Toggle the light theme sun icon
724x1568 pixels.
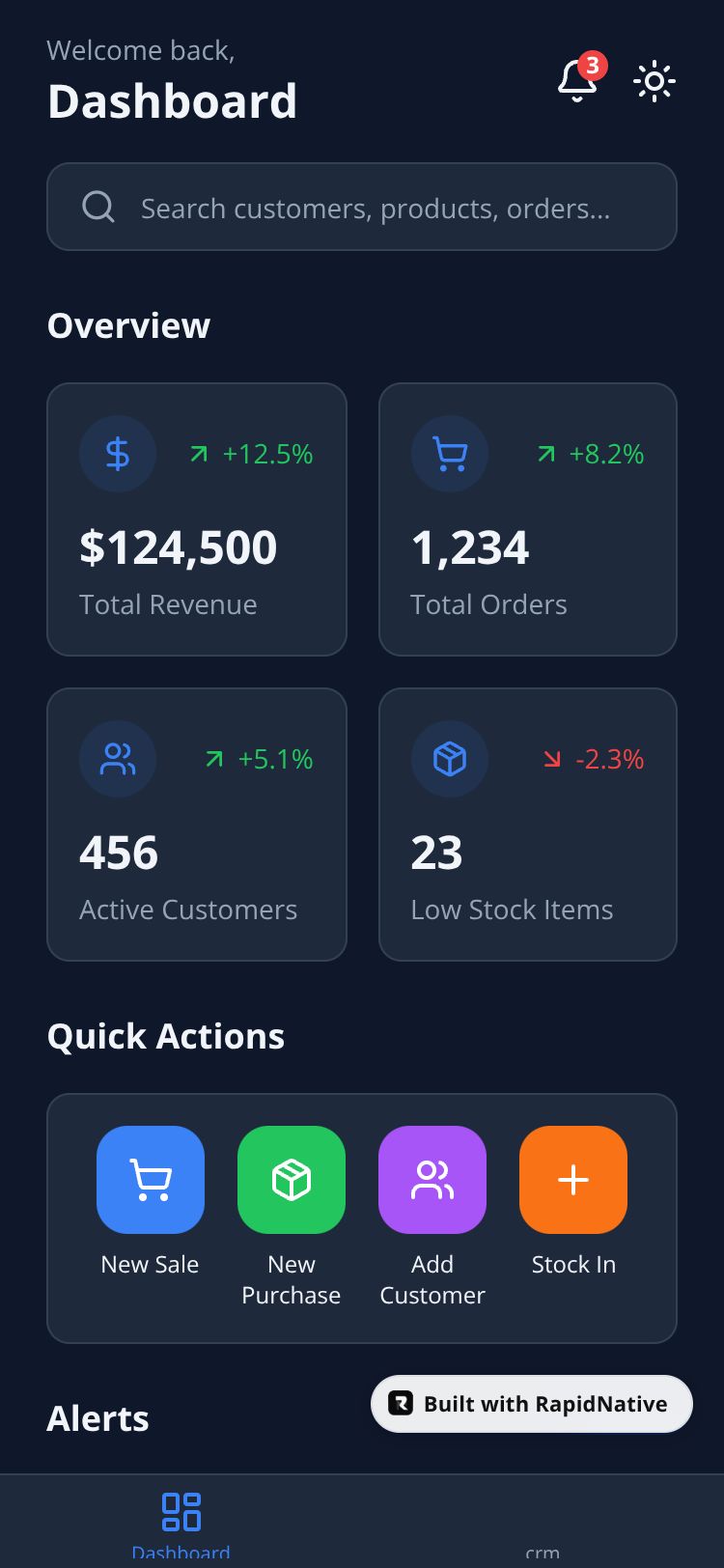point(654,81)
